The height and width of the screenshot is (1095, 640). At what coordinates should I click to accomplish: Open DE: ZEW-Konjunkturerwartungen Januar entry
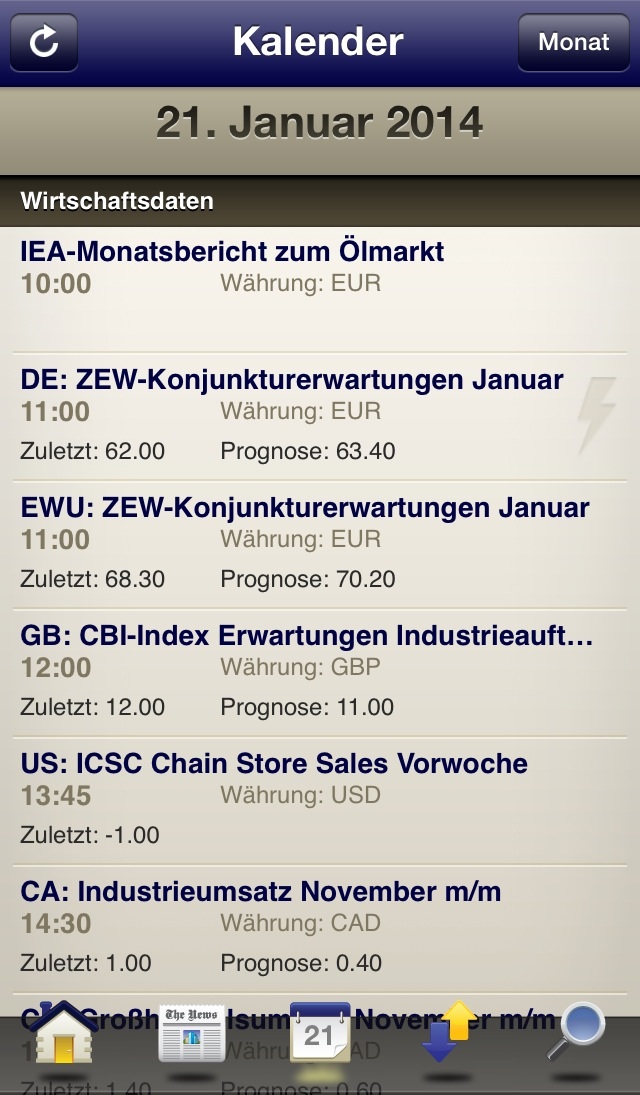coord(320,415)
